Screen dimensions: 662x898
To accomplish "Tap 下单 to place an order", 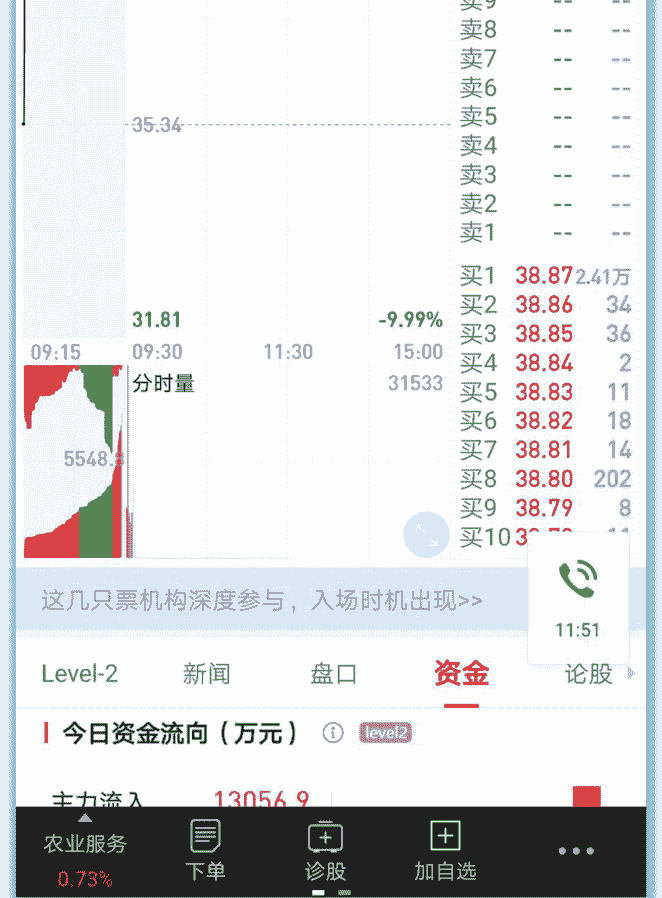I will 205,850.
